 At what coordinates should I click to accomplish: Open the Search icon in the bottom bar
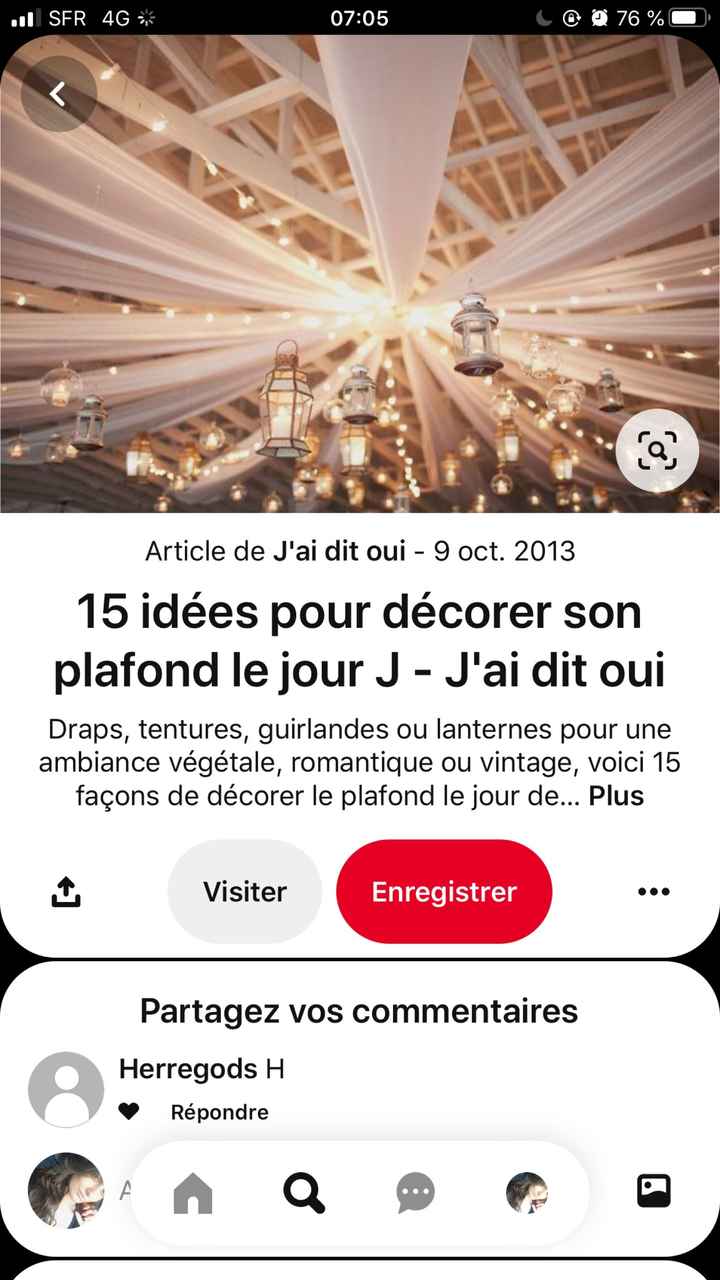coord(304,1191)
